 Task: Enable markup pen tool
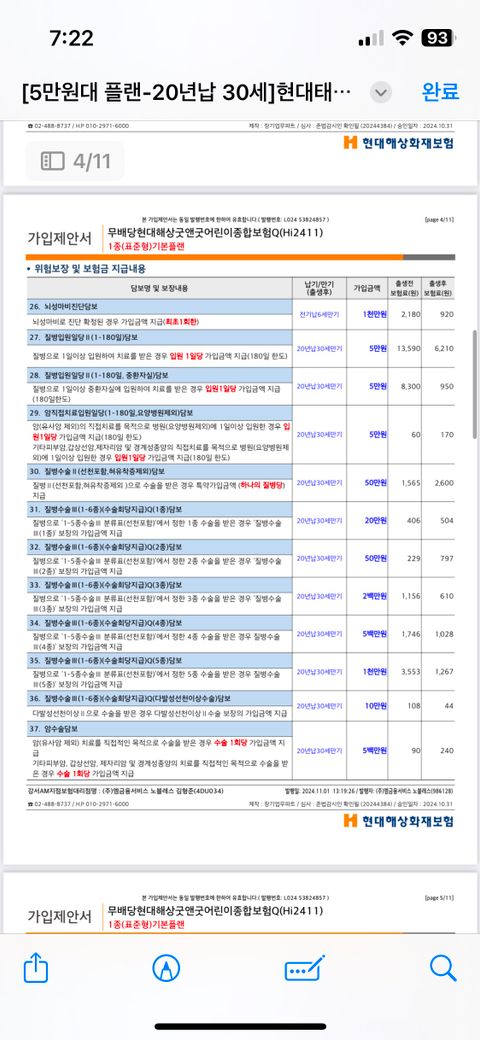[x=166, y=968]
